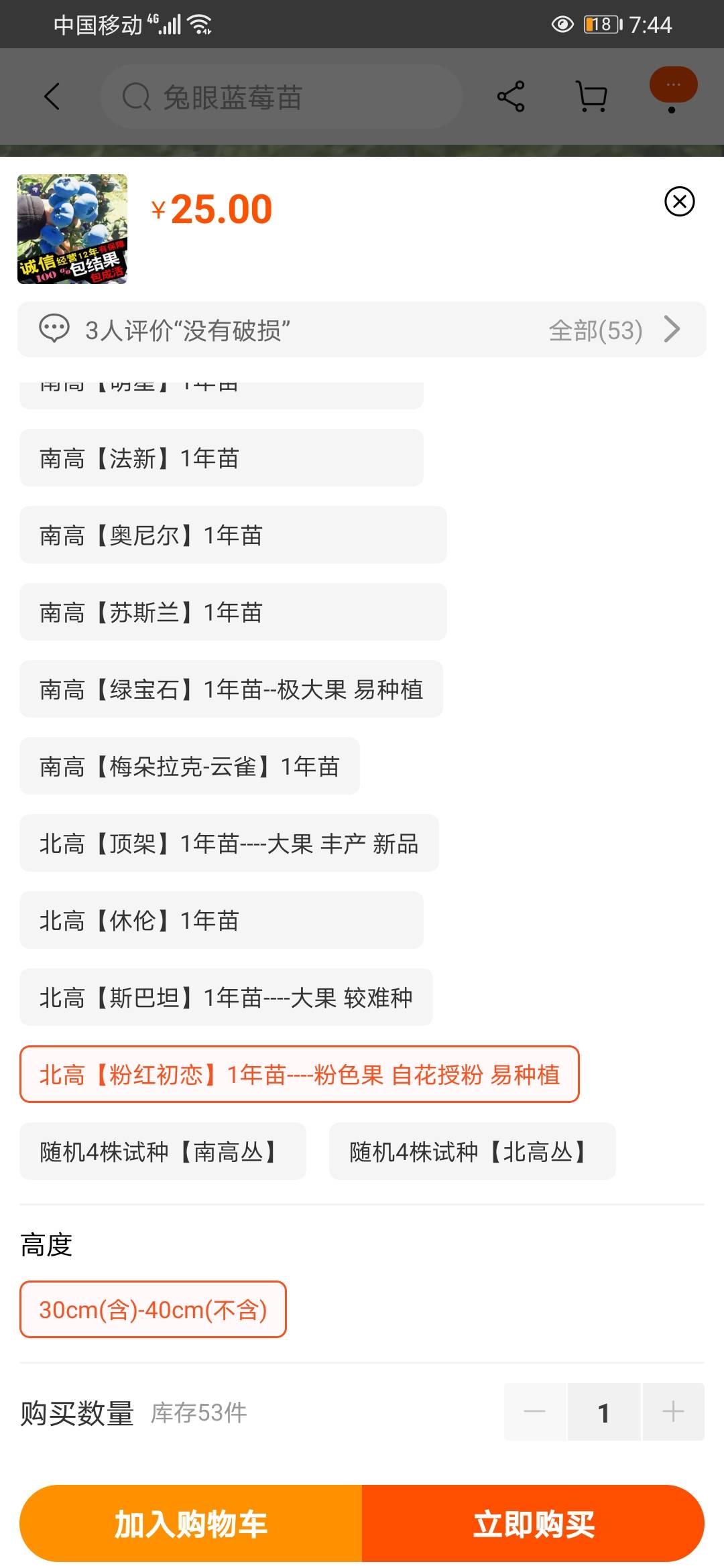This screenshot has height=1568, width=724.
Task: Decrease purchase quantity with minus button
Action: pyautogui.click(x=535, y=1412)
